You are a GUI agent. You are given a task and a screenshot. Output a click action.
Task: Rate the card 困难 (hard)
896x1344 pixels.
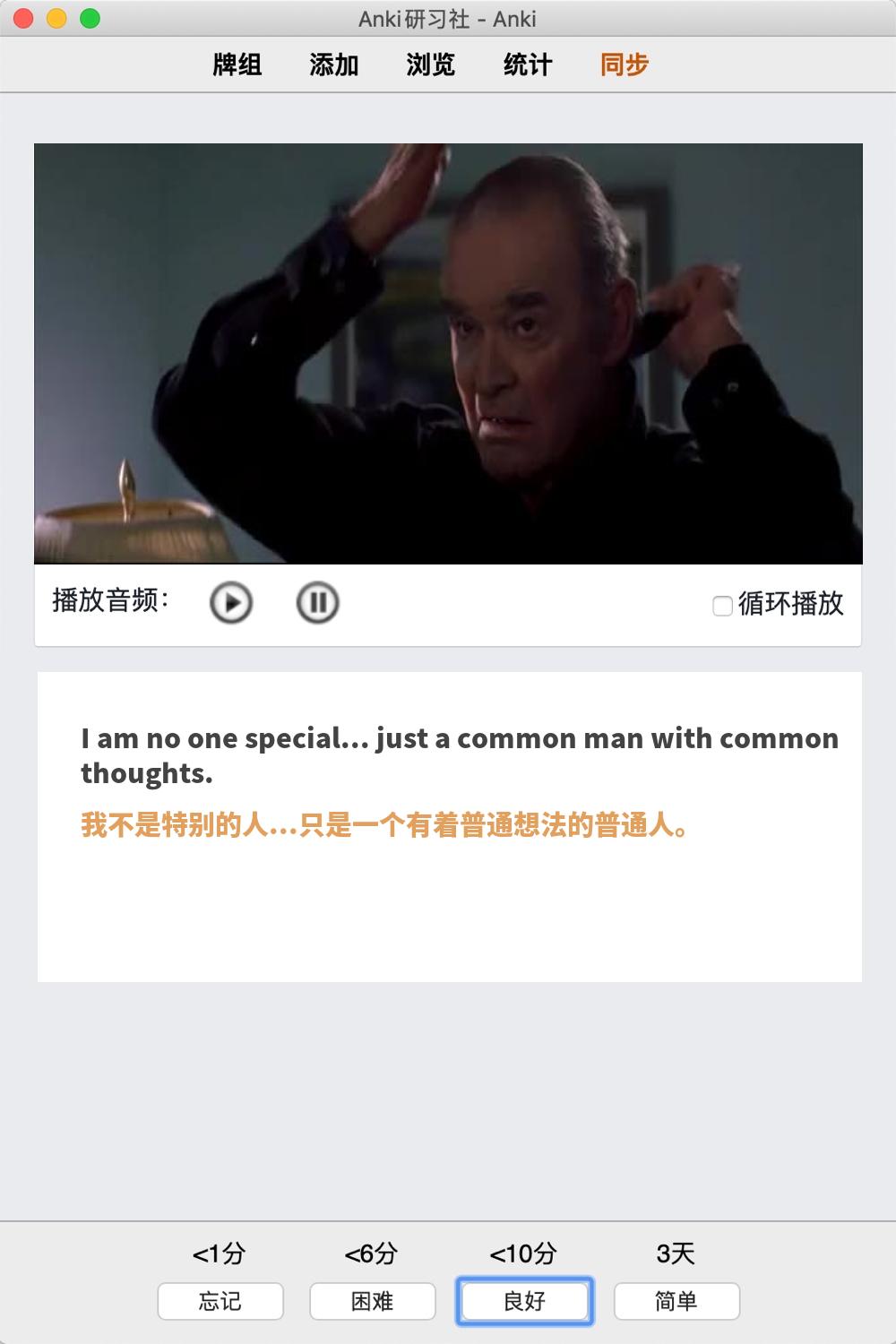373,1301
